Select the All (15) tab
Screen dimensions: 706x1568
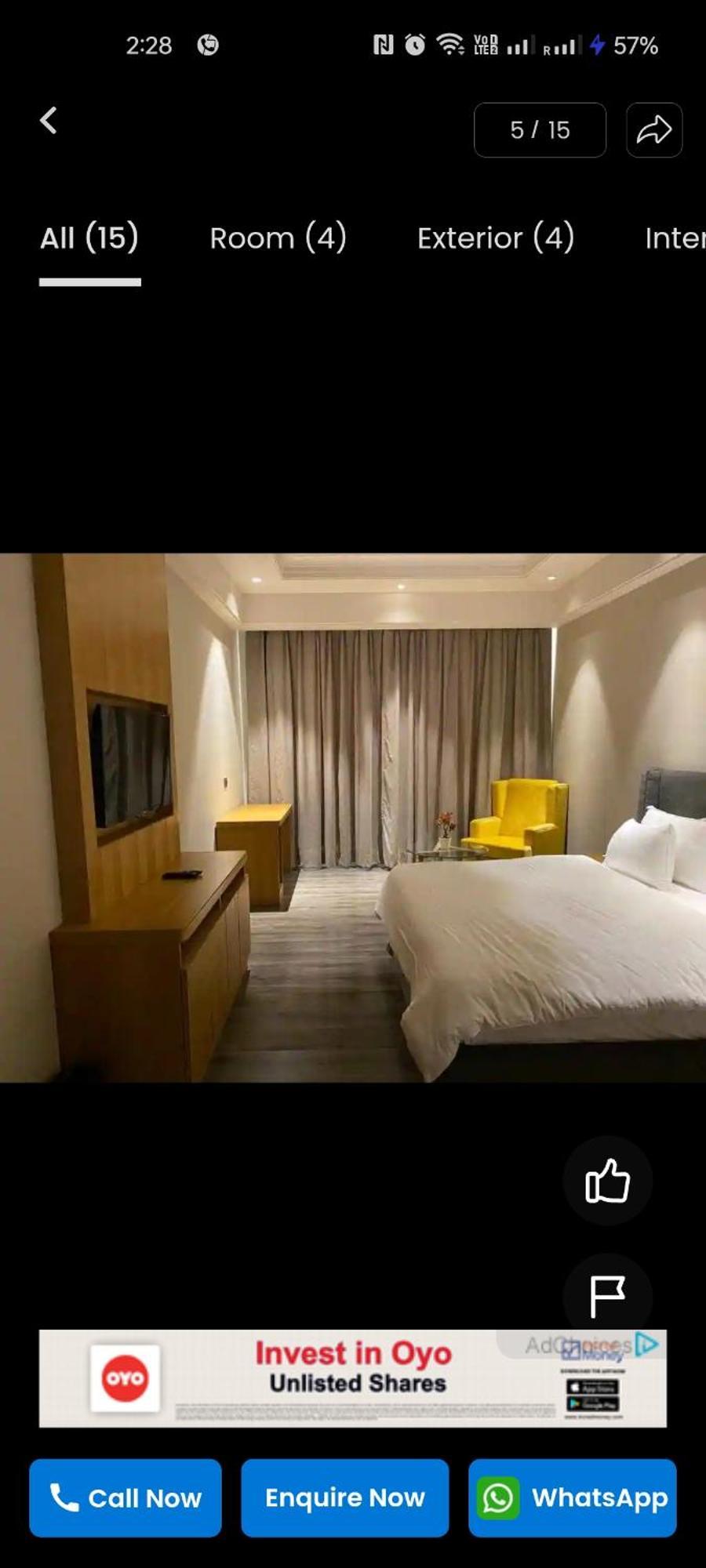(89, 238)
